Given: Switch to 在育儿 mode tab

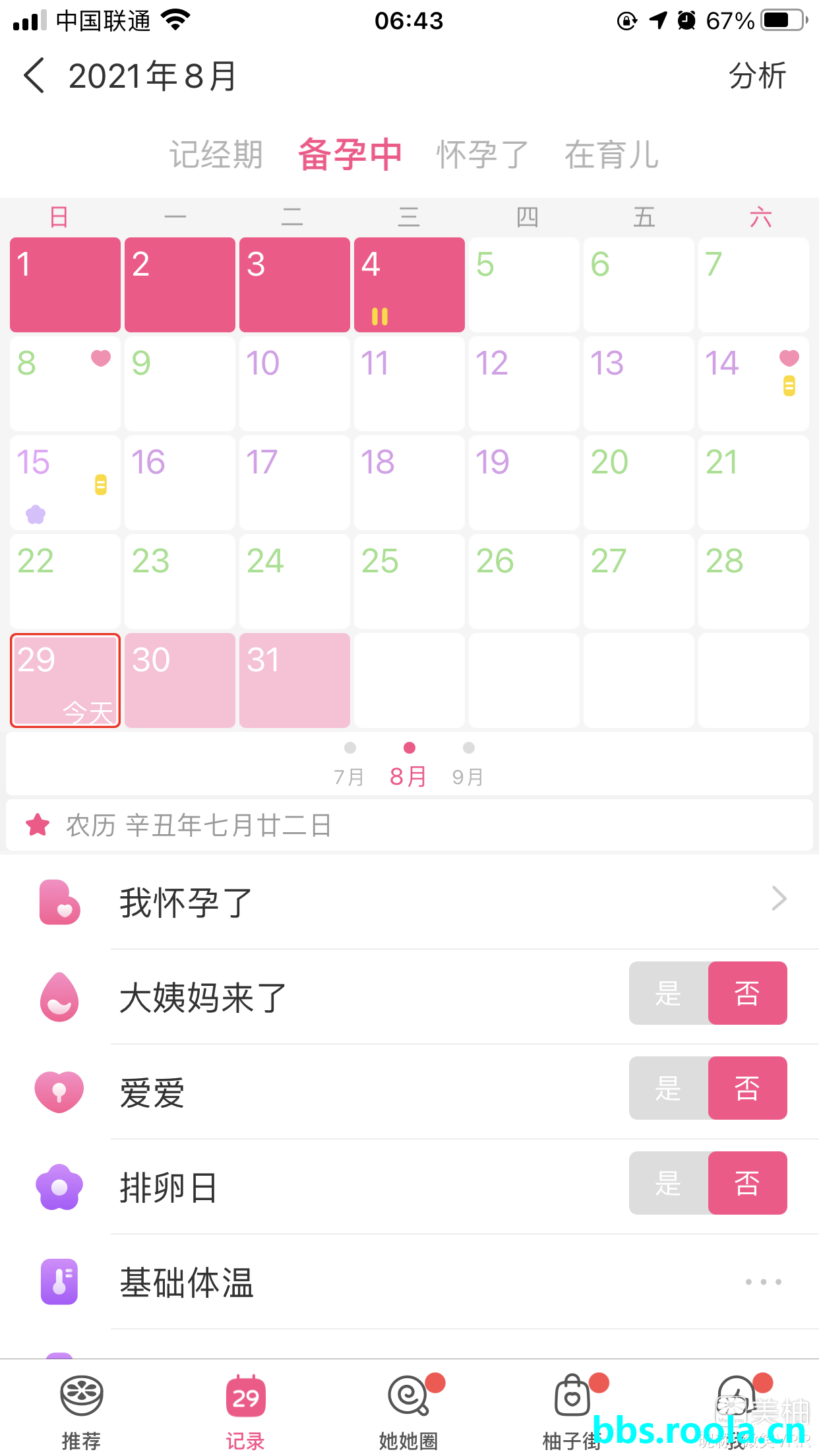Looking at the screenshot, I should (611, 155).
